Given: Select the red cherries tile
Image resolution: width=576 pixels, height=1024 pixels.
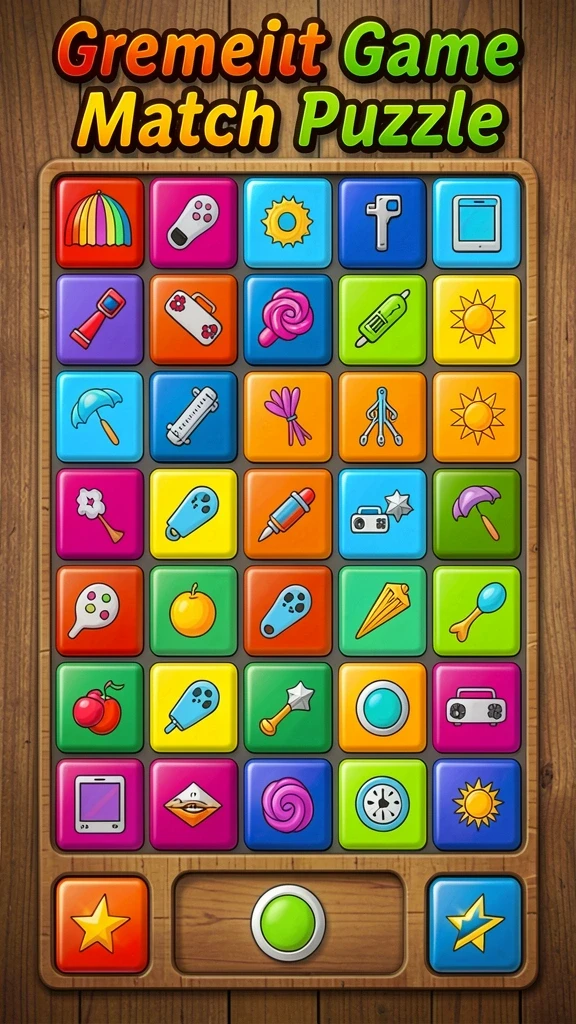Looking at the screenshot, I should (99, 707).
